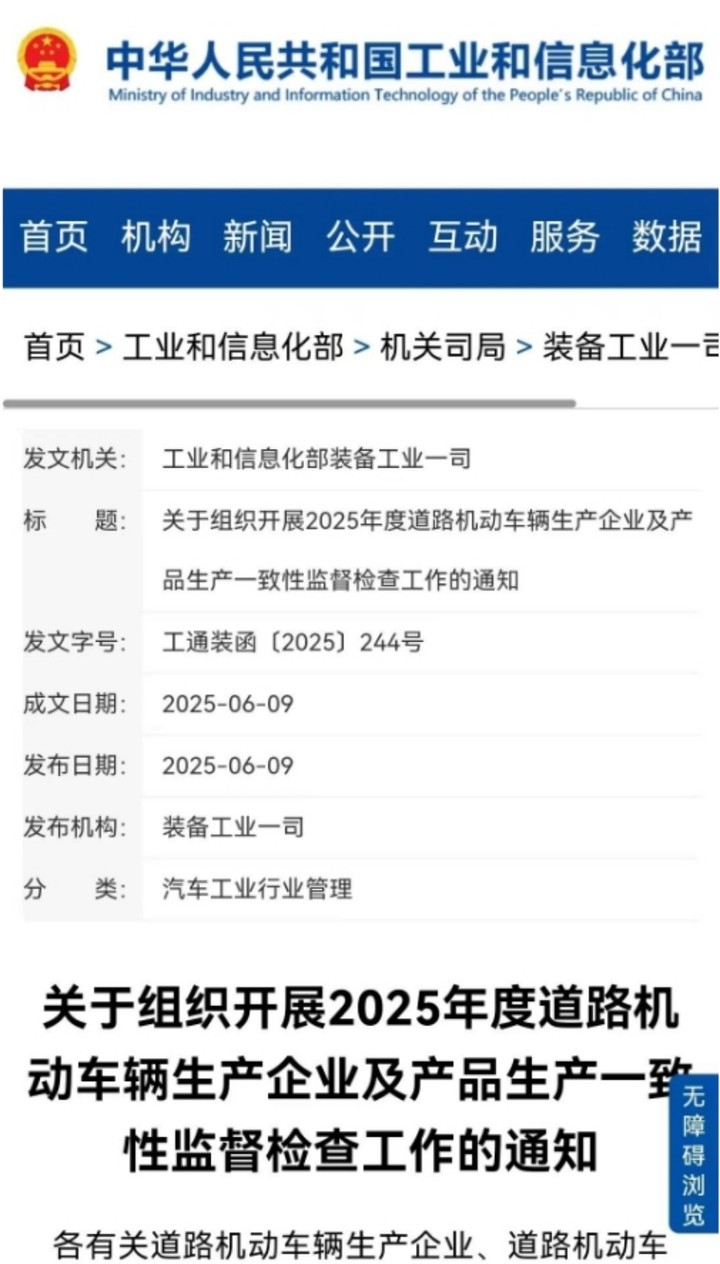Switch to the 数据 section
The height and width of the screenshot is (1264, 720).
coord(666,237)
